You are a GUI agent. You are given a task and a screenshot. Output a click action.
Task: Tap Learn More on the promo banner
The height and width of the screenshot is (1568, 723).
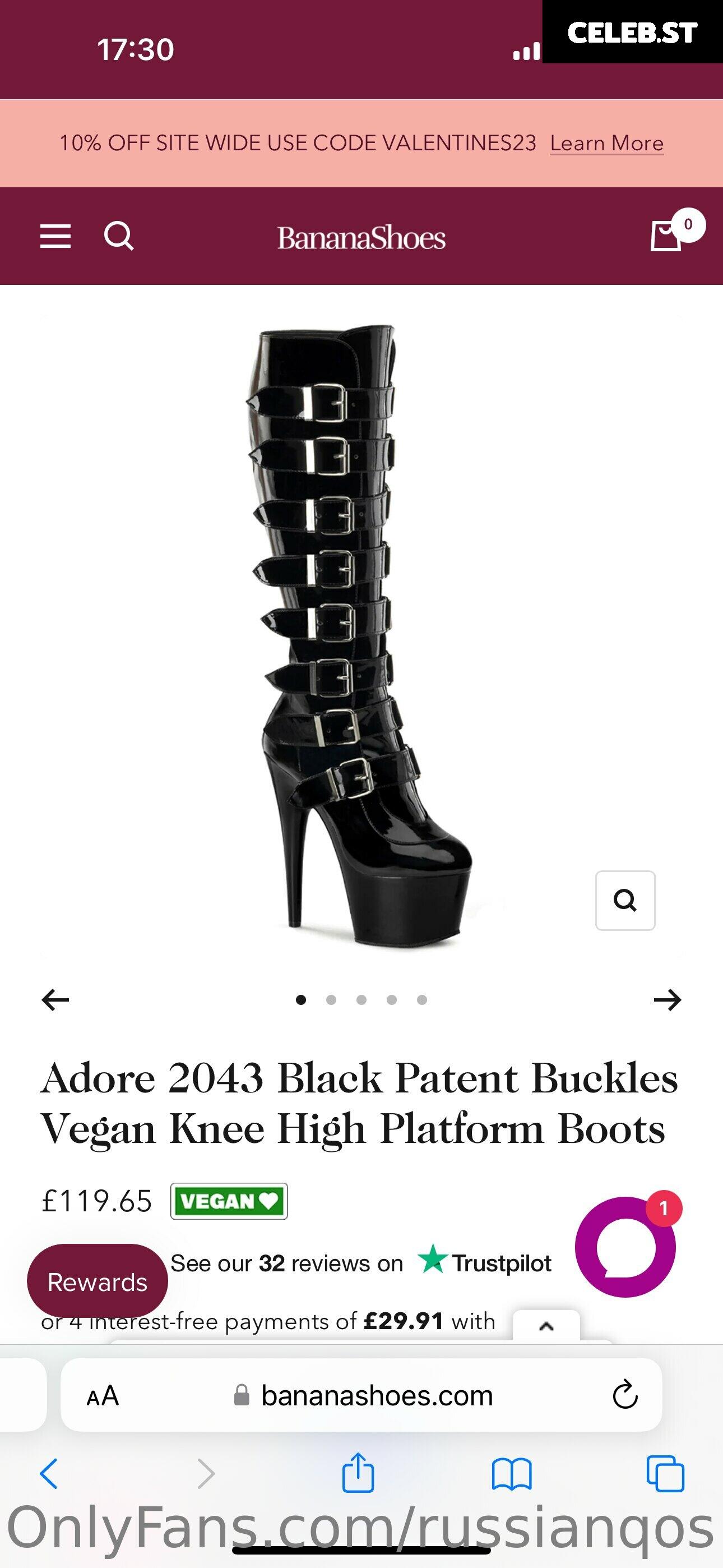[606, 144]
